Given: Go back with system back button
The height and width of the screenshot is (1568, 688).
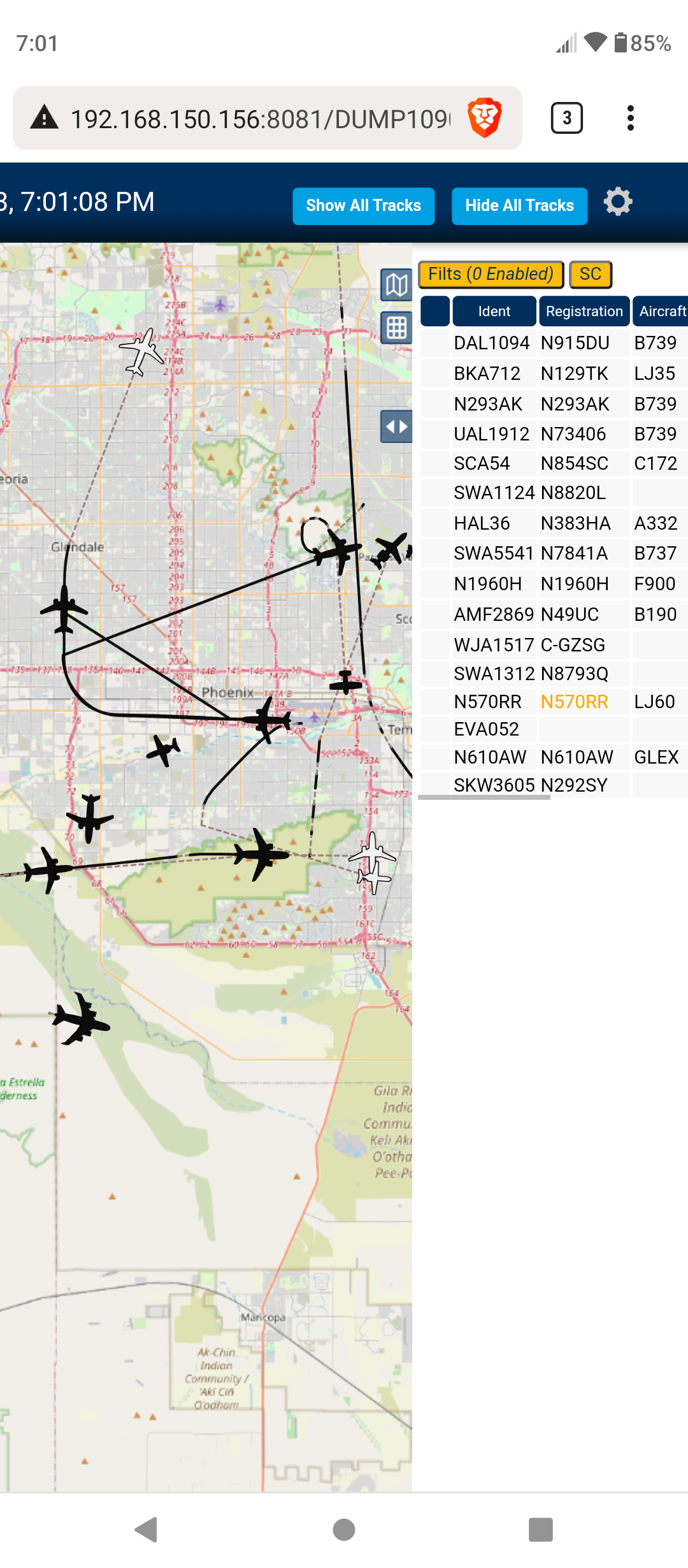Looking at the screenshot, I should tap(147, 1530).
